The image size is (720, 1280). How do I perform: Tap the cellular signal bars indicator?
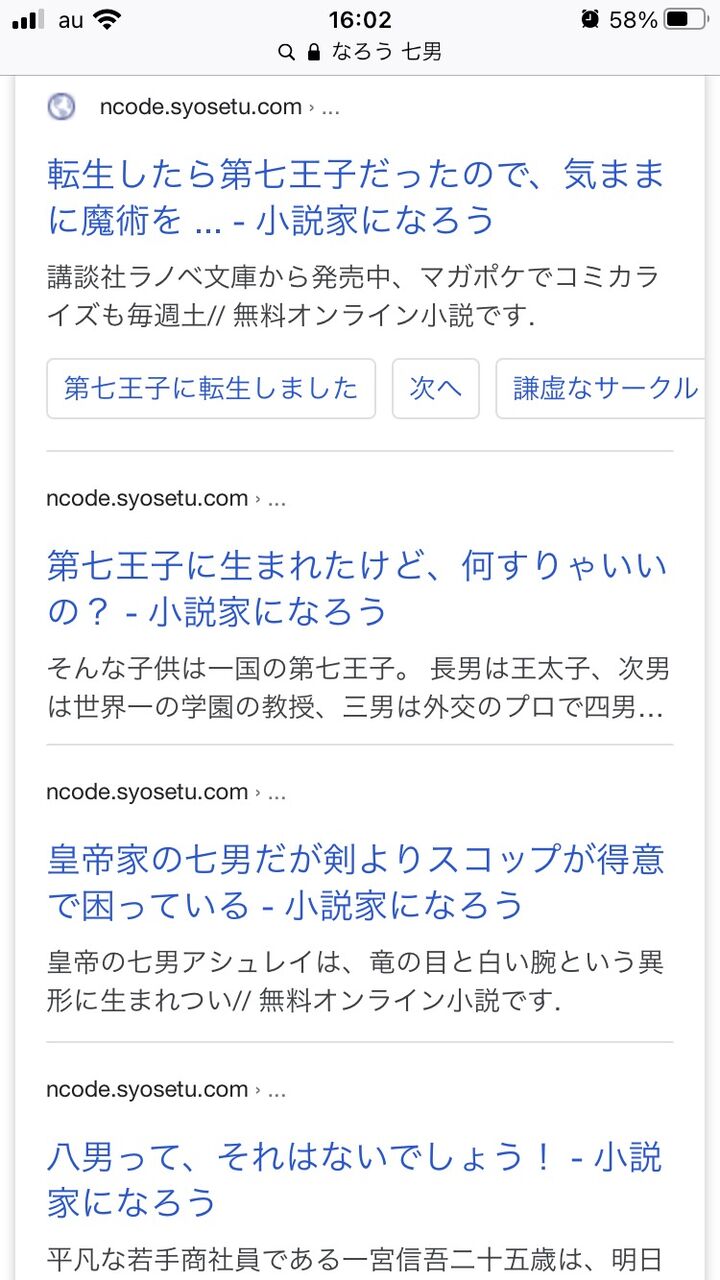[x=30, y=17]
